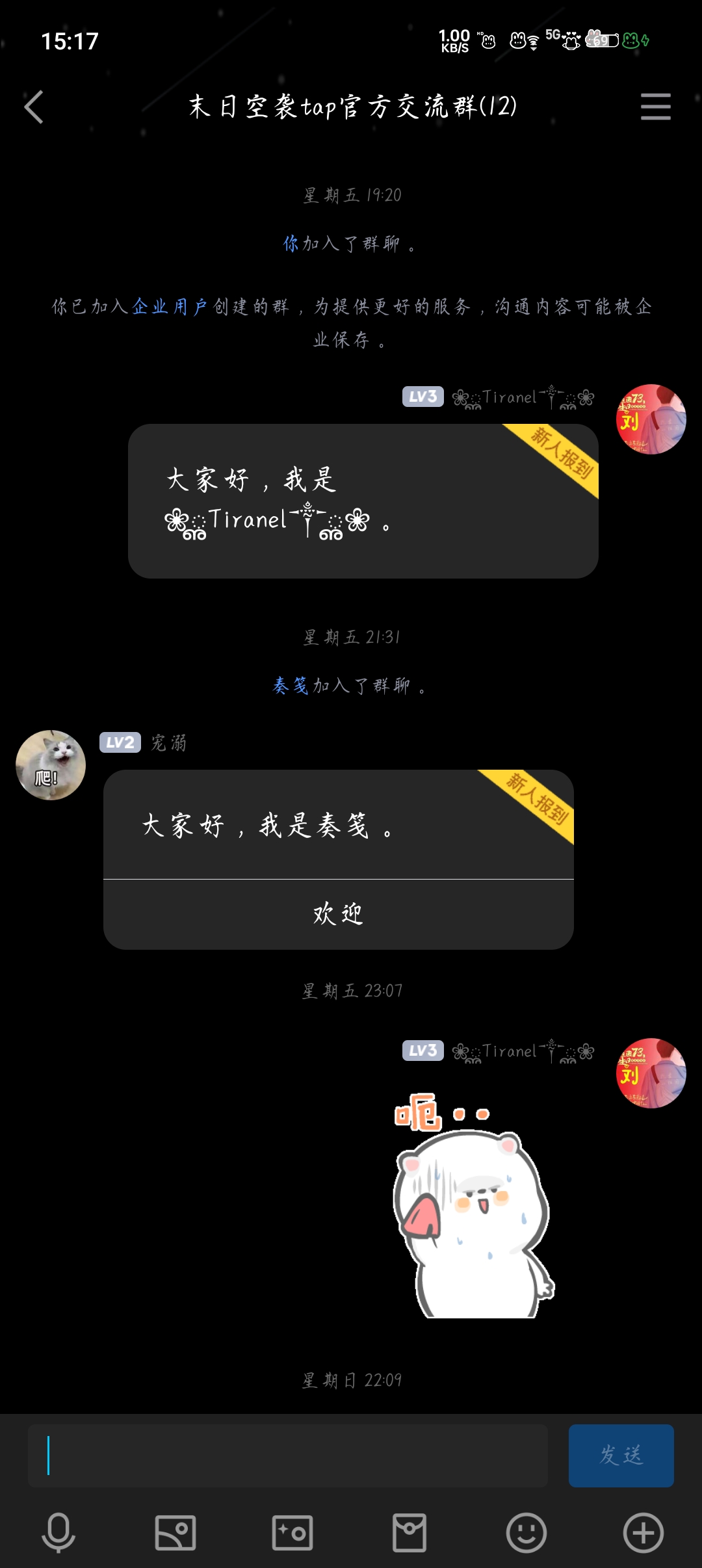Activate the microphone voice input icon
The width and height of the screenshot is (702, 1568).
(58, 1531)
